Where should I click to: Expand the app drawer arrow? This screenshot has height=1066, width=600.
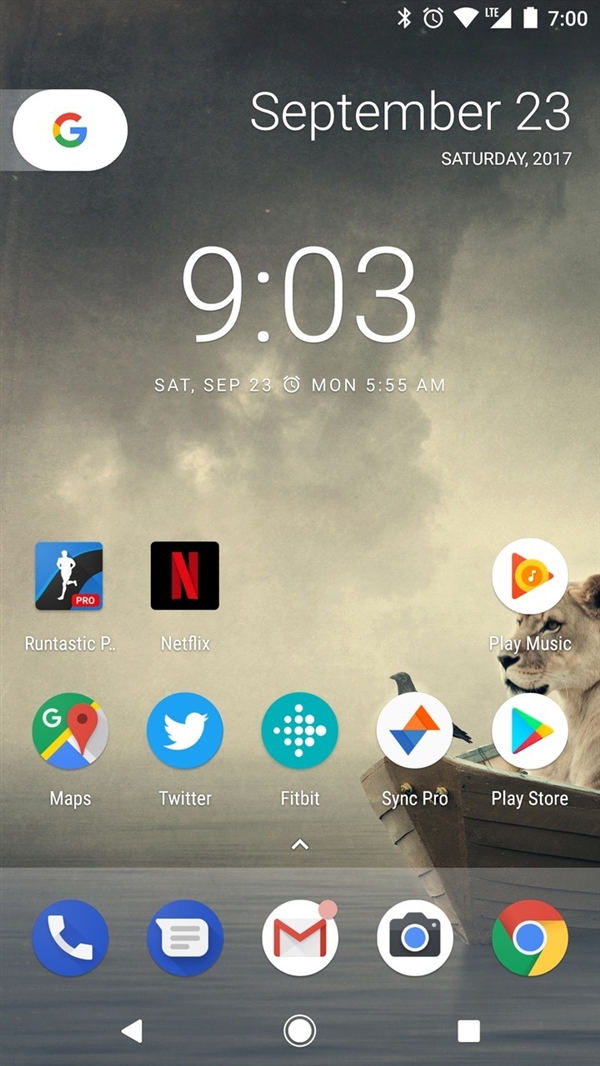point(299,845)
